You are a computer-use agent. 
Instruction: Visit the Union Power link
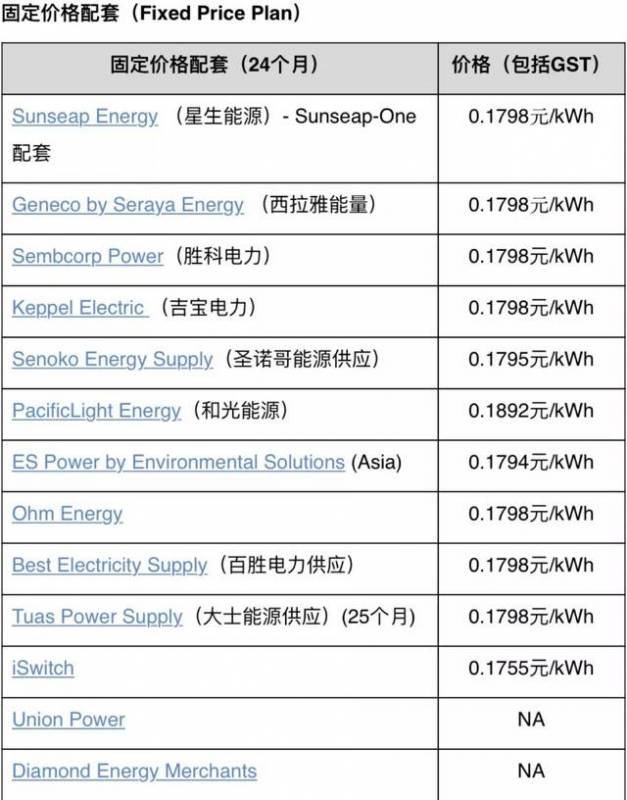[x=68, y=720]
